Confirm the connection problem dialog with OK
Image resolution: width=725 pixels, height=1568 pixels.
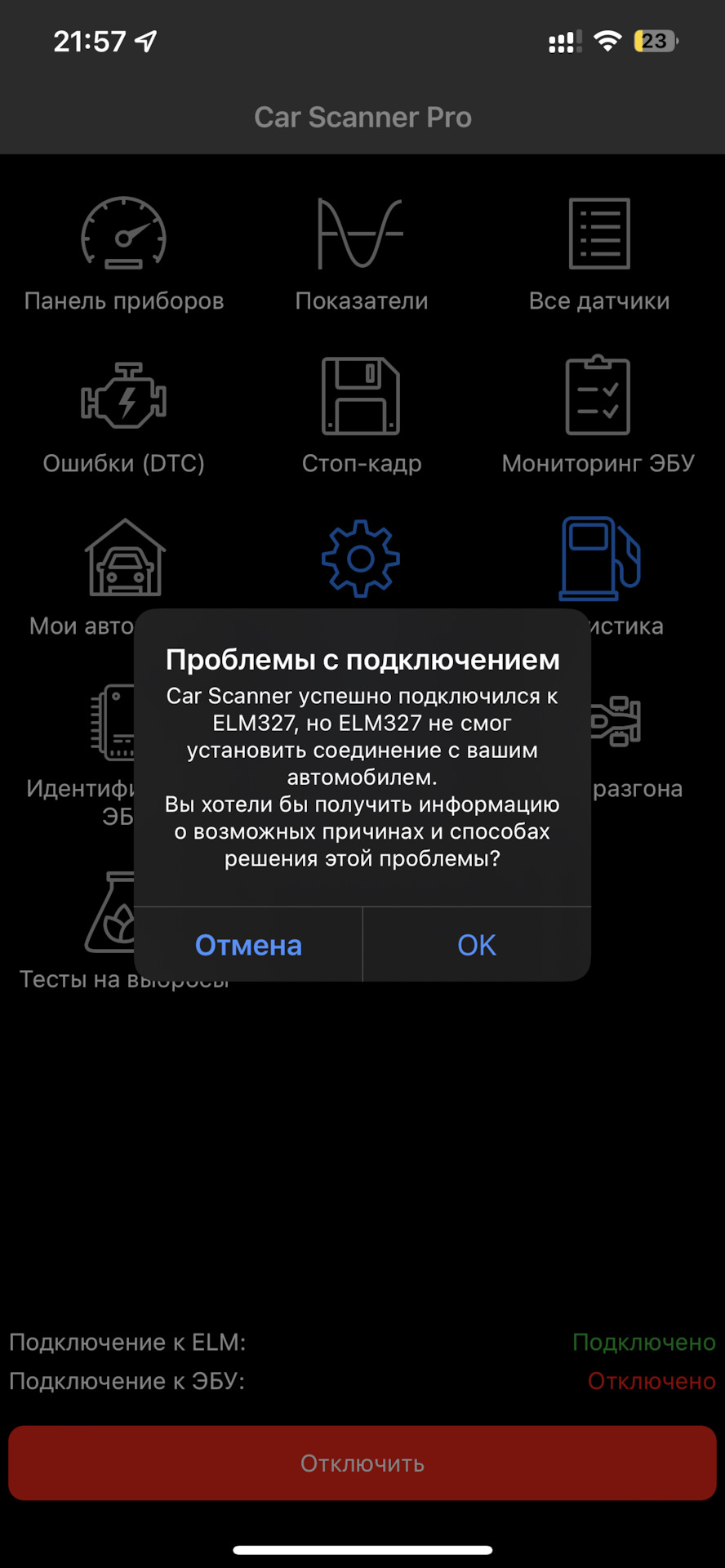point(476,944)
